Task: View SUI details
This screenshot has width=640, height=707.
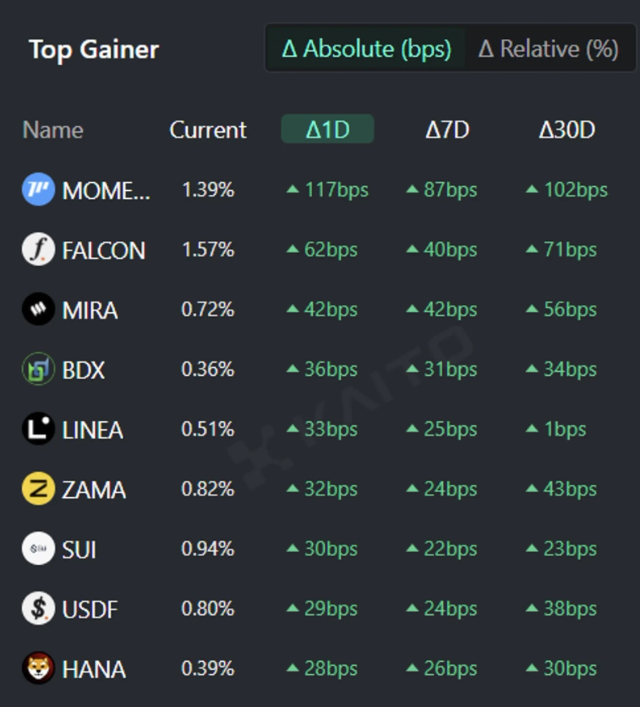Action: pyautogui.click(x=79, y=549)
